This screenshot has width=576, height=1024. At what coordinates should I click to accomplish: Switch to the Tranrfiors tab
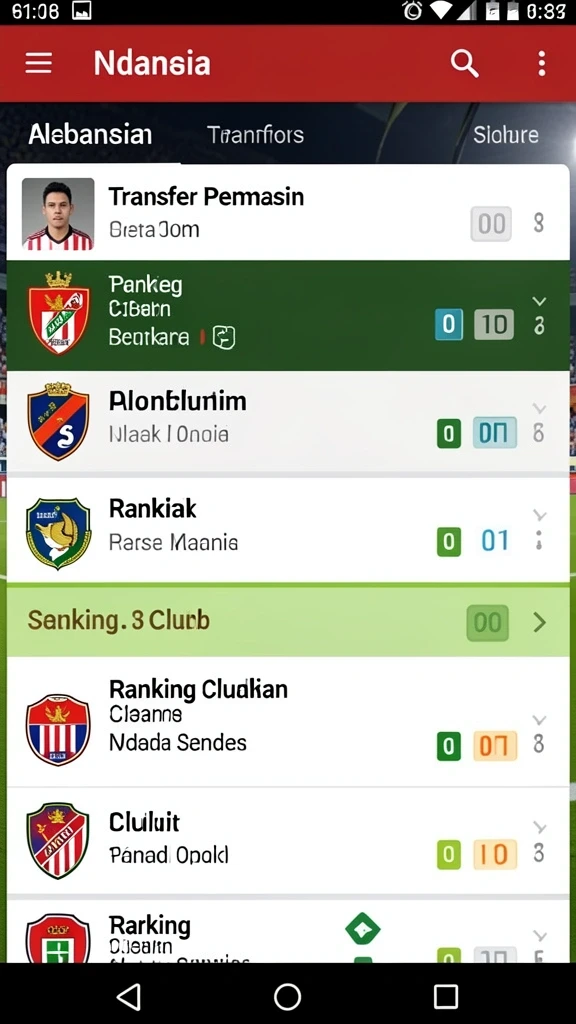[x=255, y=135]
